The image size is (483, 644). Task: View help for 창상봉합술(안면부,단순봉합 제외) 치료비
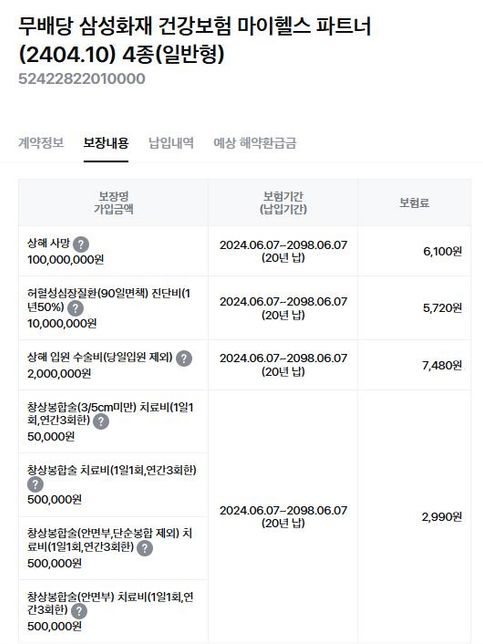point(145,548)
